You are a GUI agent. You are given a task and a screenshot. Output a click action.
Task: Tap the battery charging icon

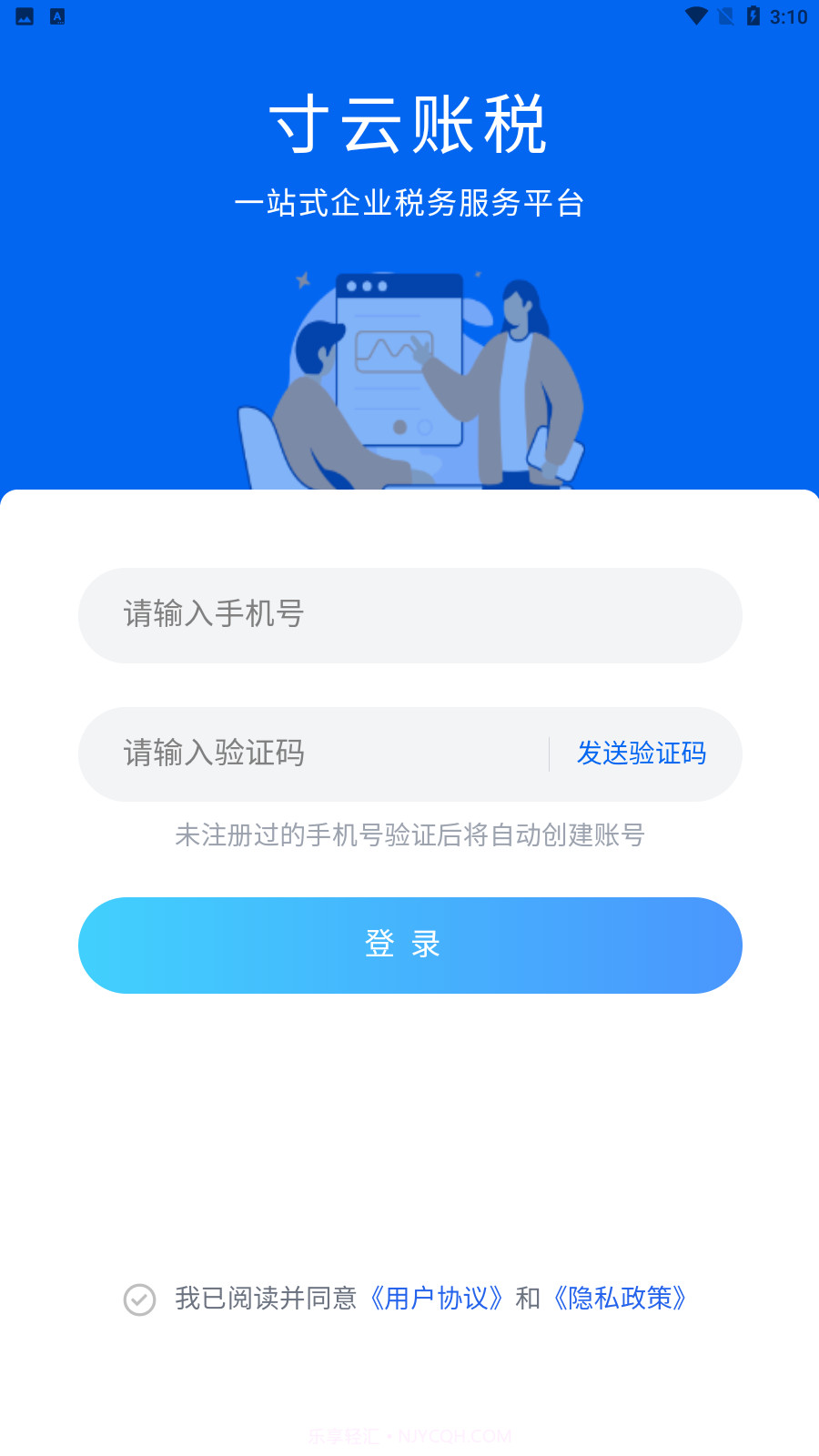(x=753, y=14)
